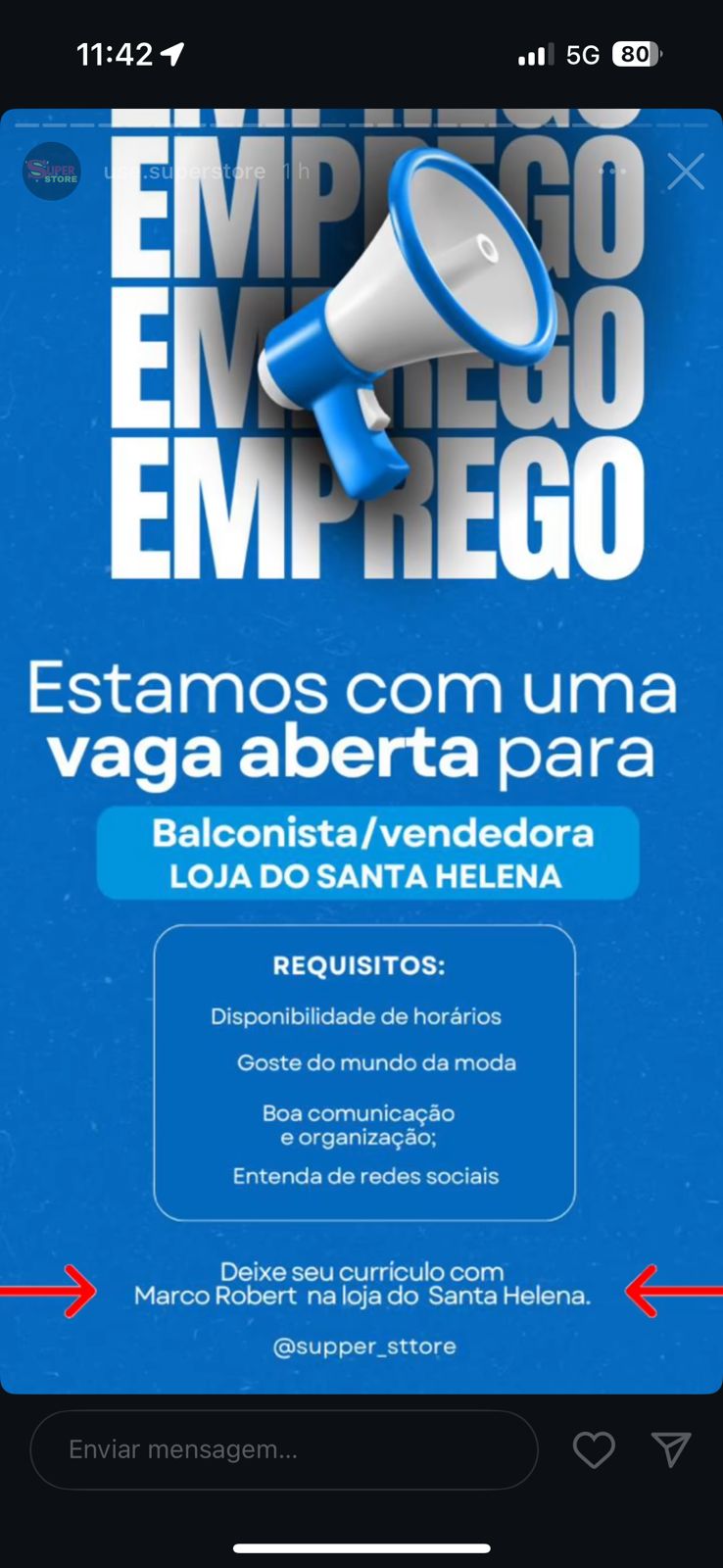Viewport: 723px width, 1568px height.
Task: Share the story with the paper plane
Action: click(671, 1449)
